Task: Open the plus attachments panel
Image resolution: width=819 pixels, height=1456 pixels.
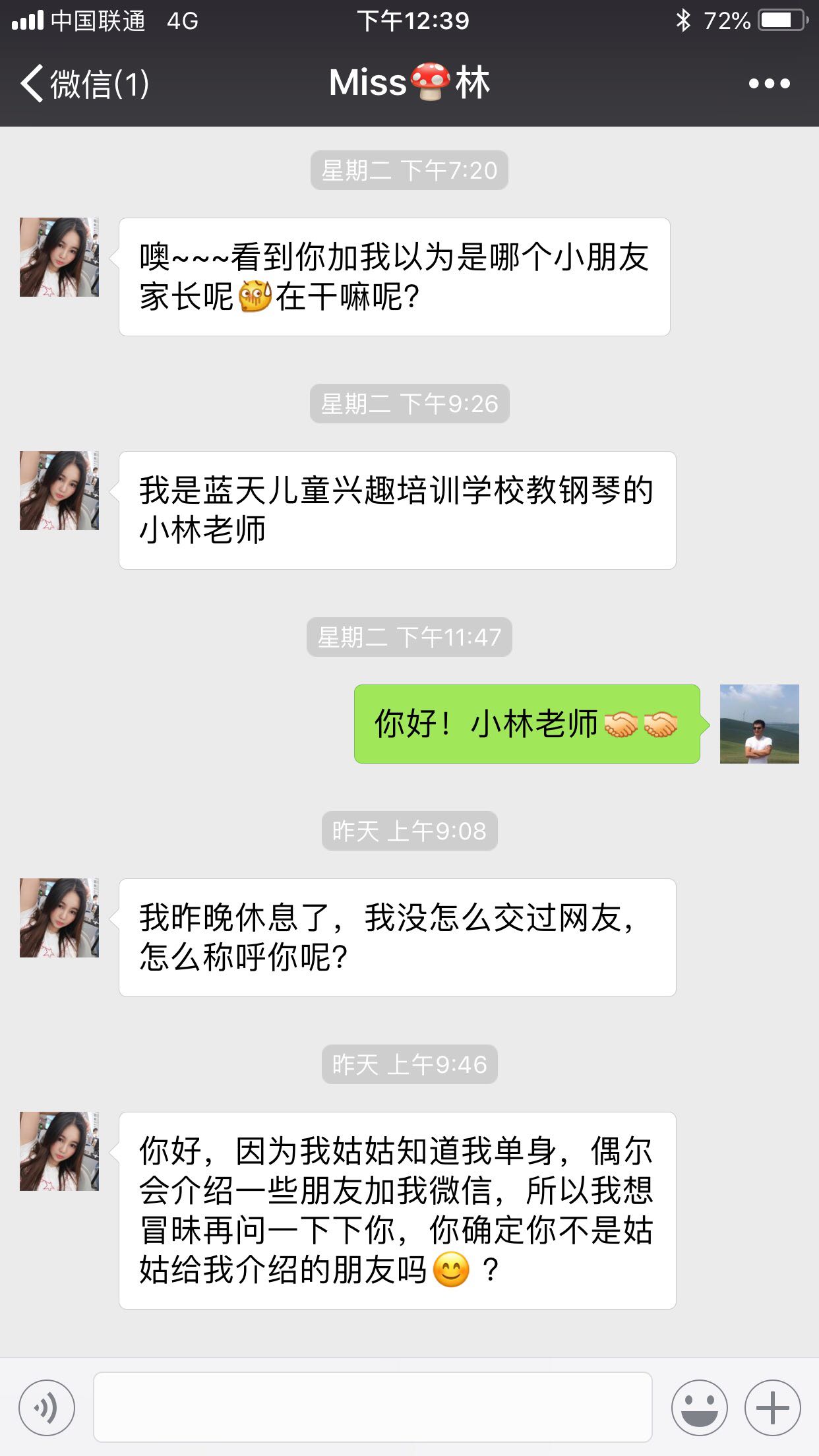Action: coord(772,1408)
